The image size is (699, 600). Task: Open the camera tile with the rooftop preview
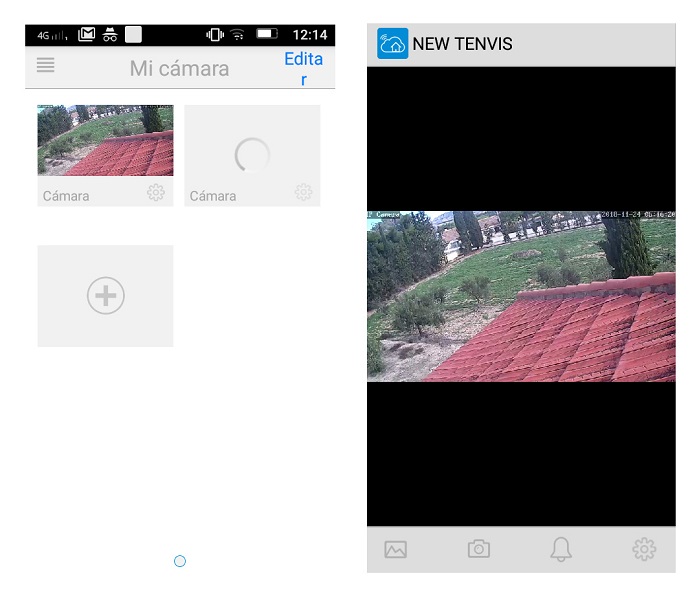pyautogui.click(x=105, y=141)
